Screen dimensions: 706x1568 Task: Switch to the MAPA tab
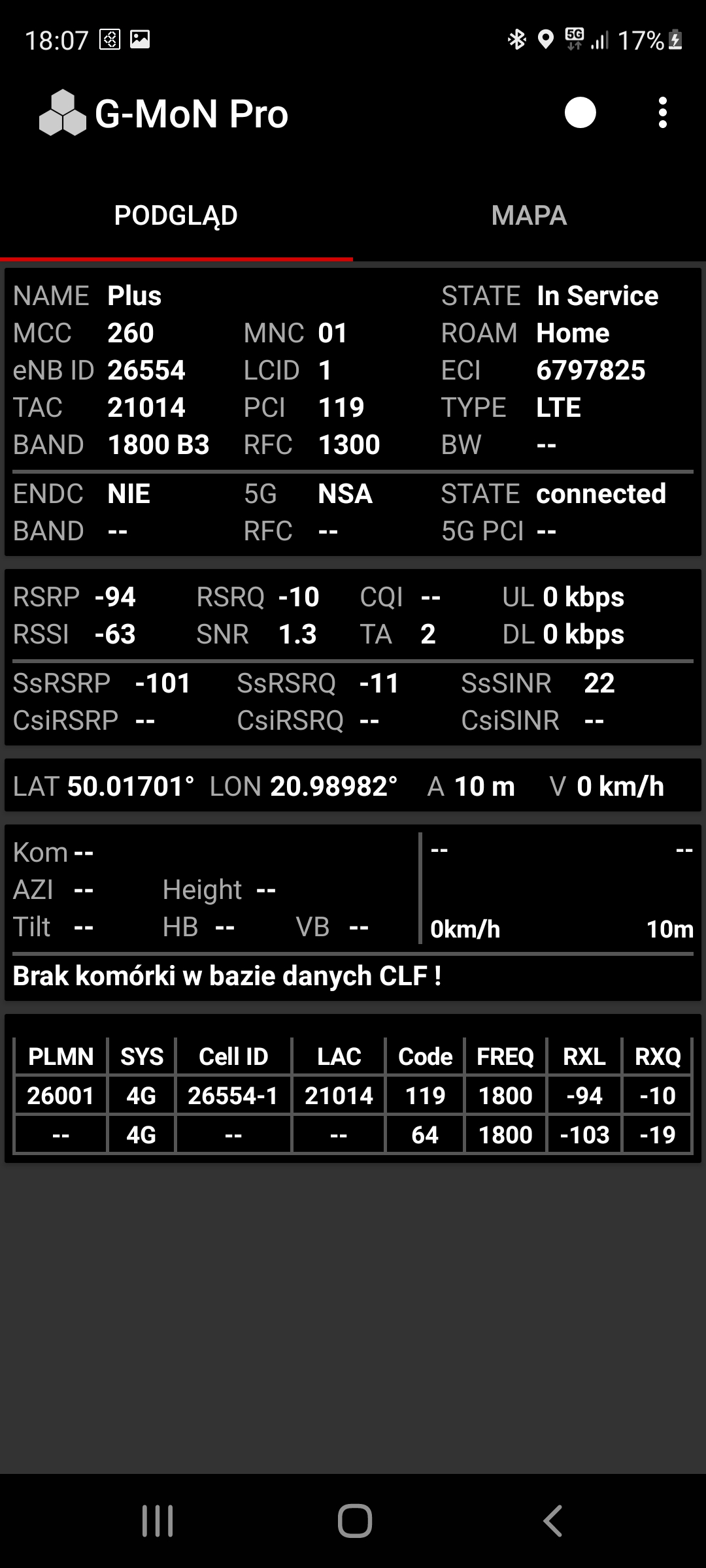pos(529,216)
